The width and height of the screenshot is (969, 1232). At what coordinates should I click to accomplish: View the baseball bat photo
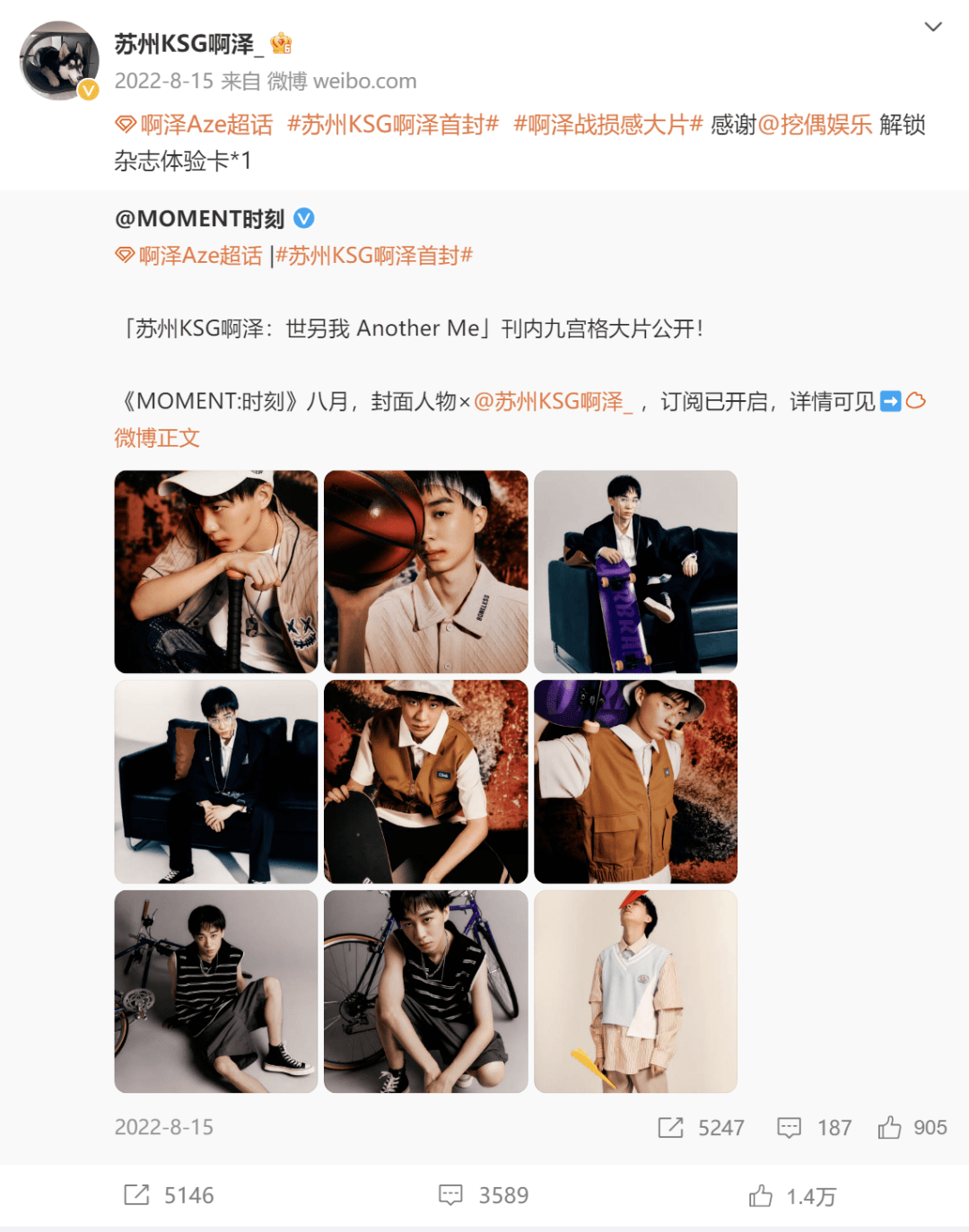(x=216, y=572)
